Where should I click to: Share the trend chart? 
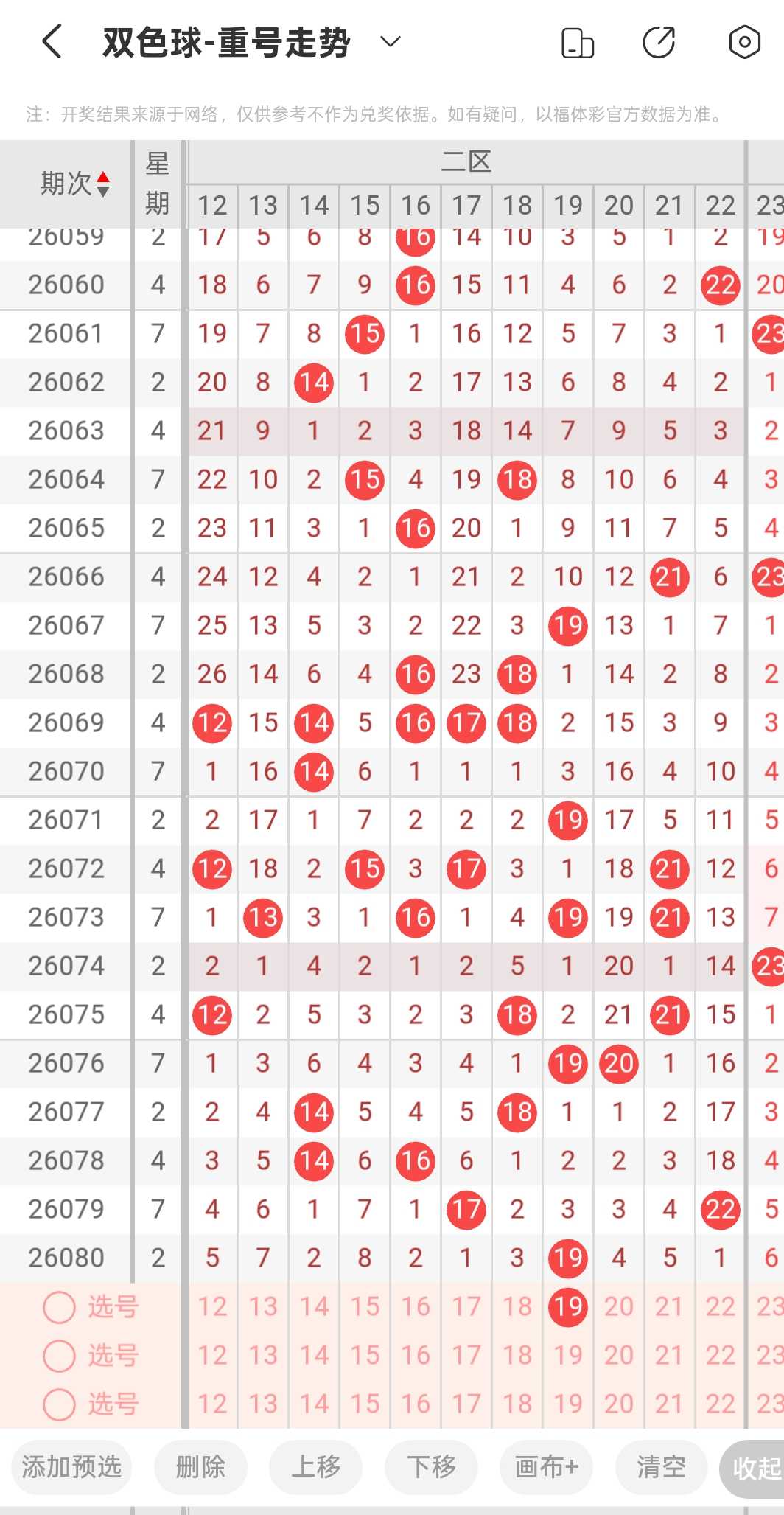659,42
